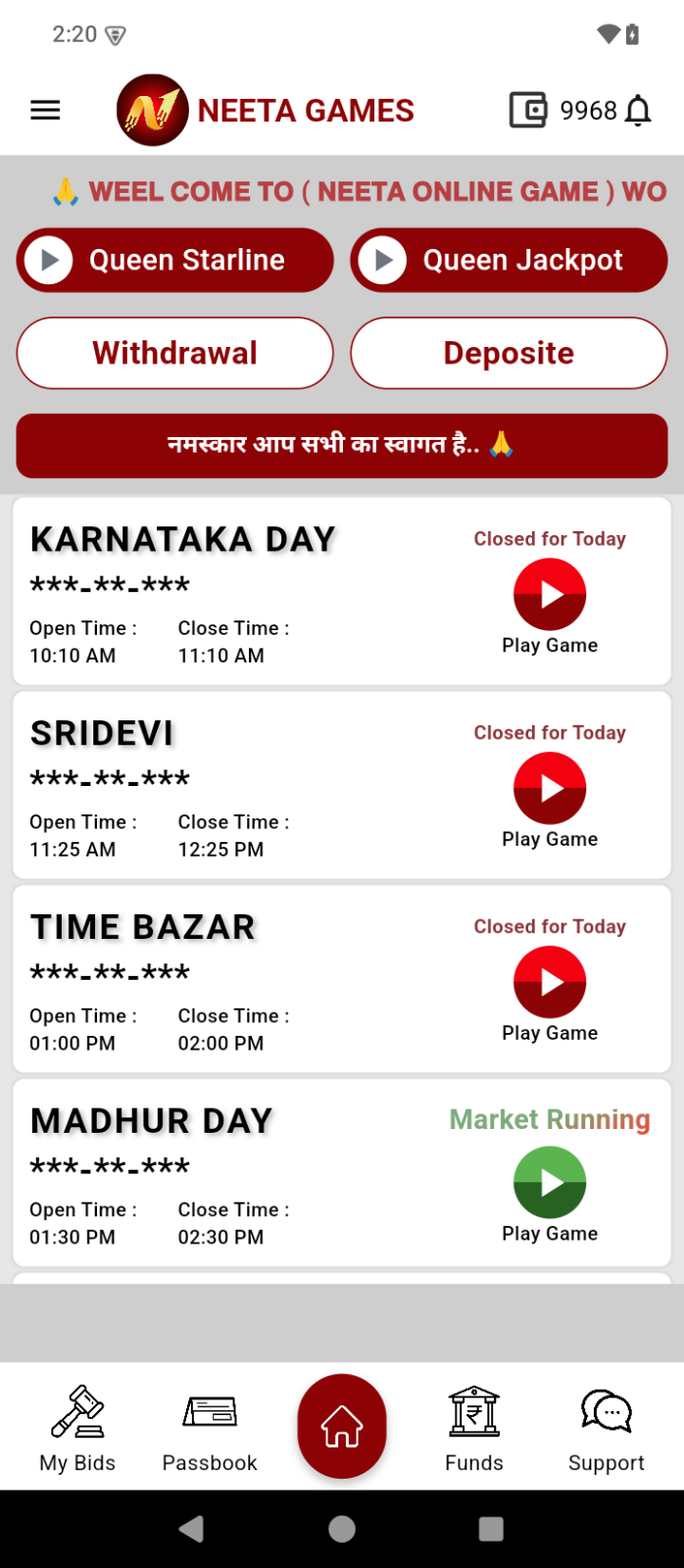684x1568 pixels.
Task: Open the notifications bell
Action: tap(638, 111)
